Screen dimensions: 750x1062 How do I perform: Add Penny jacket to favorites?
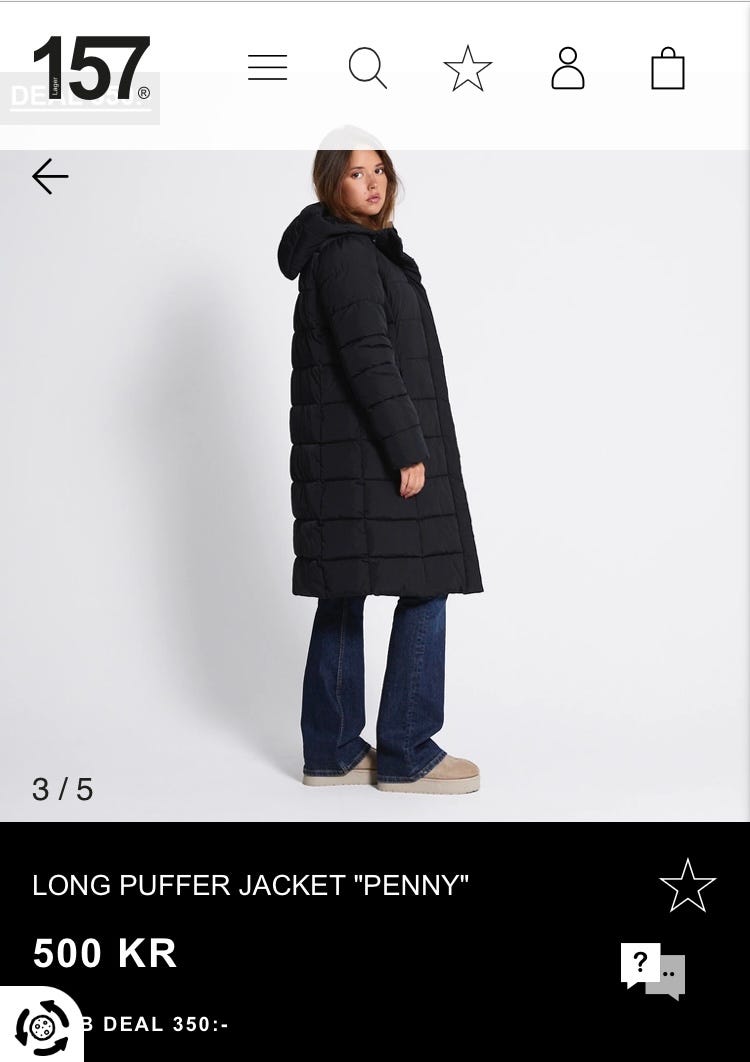coord(688,885)
